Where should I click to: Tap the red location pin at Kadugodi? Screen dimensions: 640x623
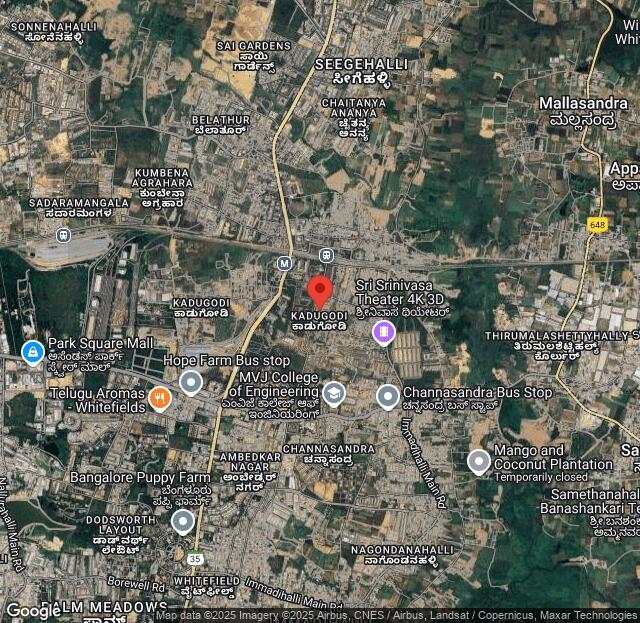[320, 291]
